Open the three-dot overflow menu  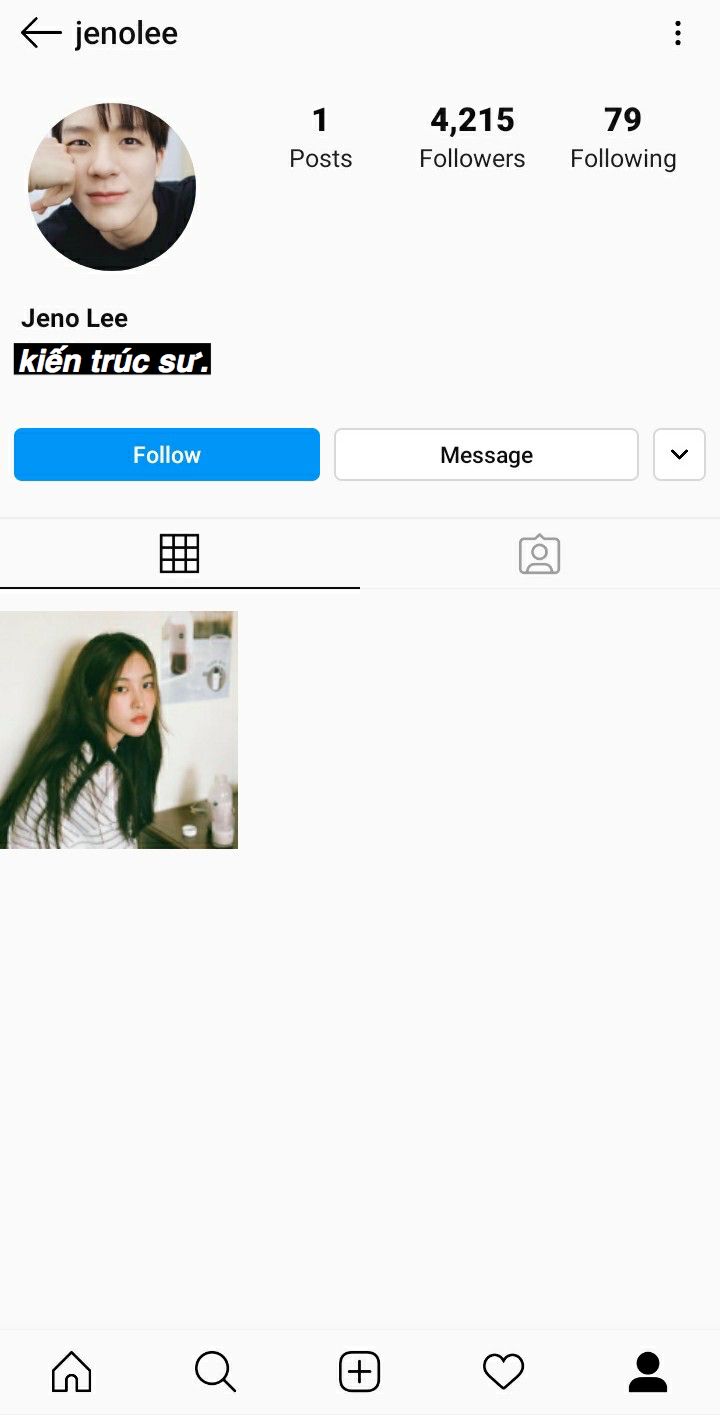click(x=677, y=34)
